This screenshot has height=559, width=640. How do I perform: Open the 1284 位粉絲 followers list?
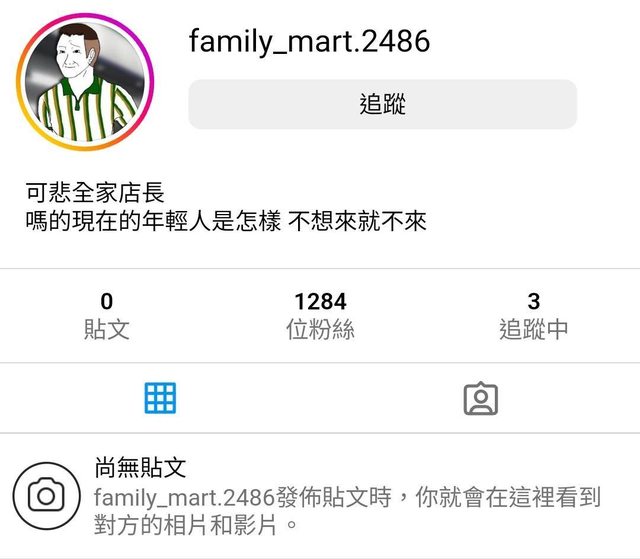(x=320, y=315)
